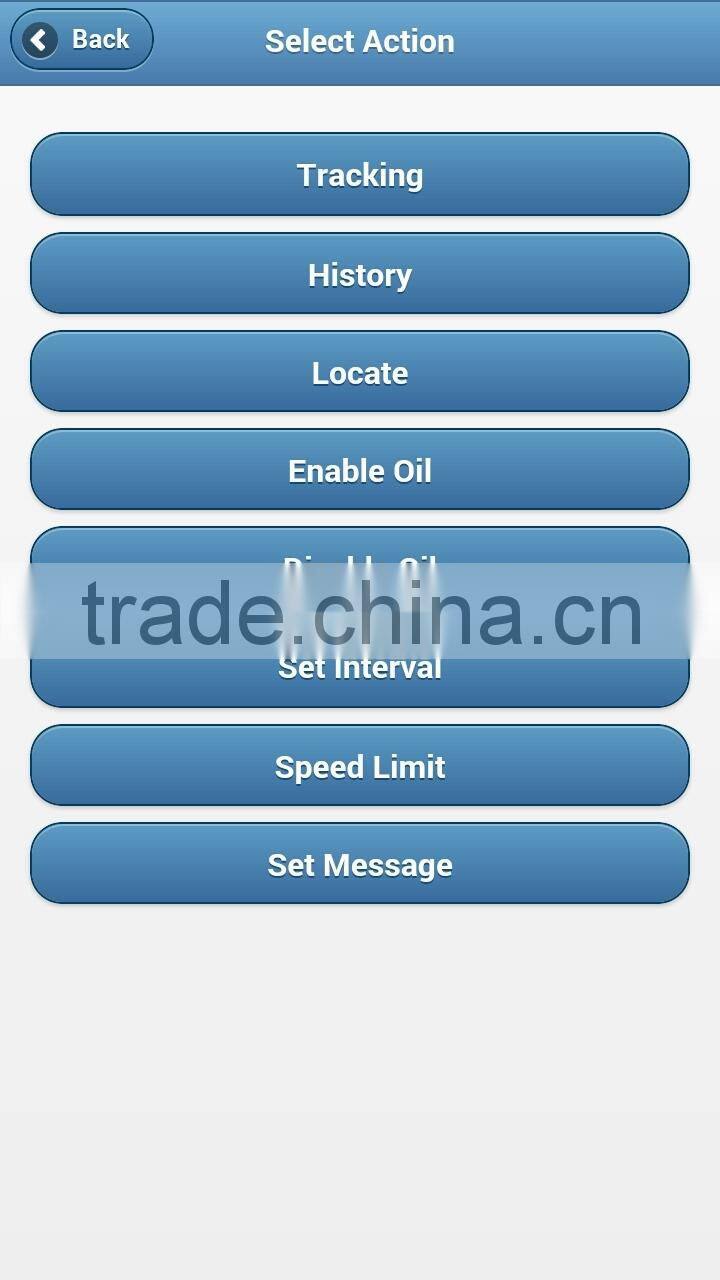Compose a message to the tracker
Viewport: 720px width, 1280px height.
pos(360,863)
